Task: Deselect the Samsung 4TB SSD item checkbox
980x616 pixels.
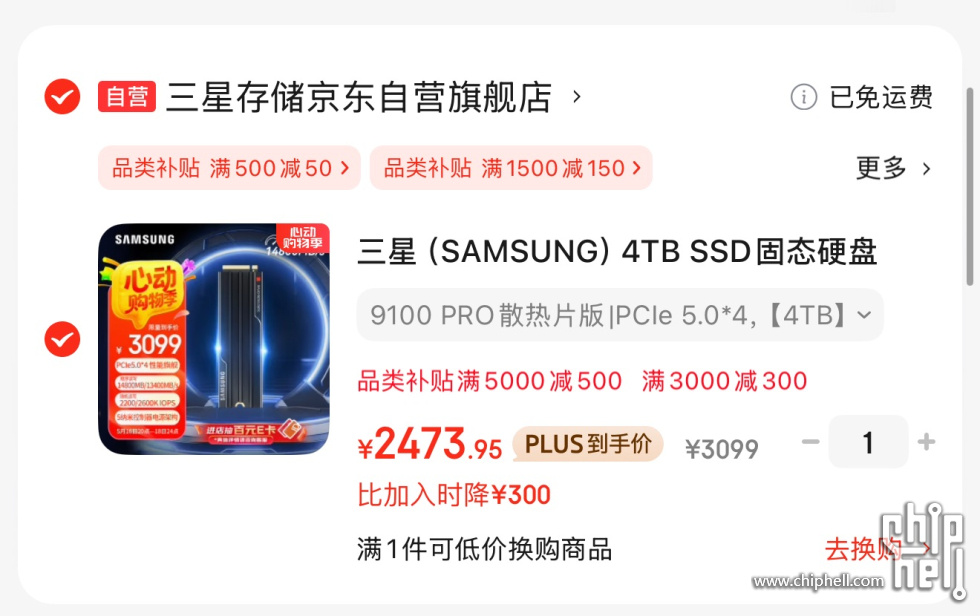Action: (62, 339)
